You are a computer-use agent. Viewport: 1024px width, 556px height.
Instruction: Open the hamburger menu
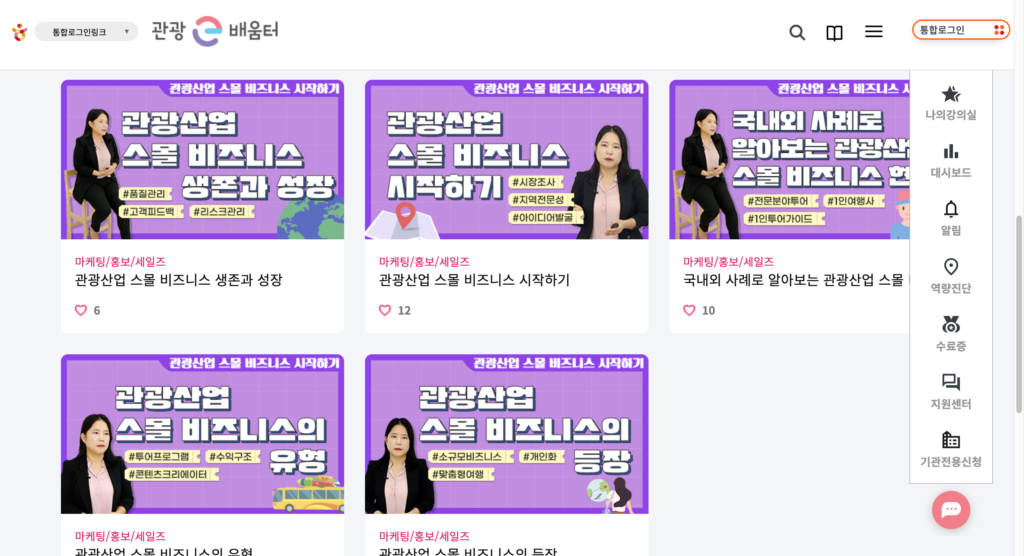tap(874, 32)
